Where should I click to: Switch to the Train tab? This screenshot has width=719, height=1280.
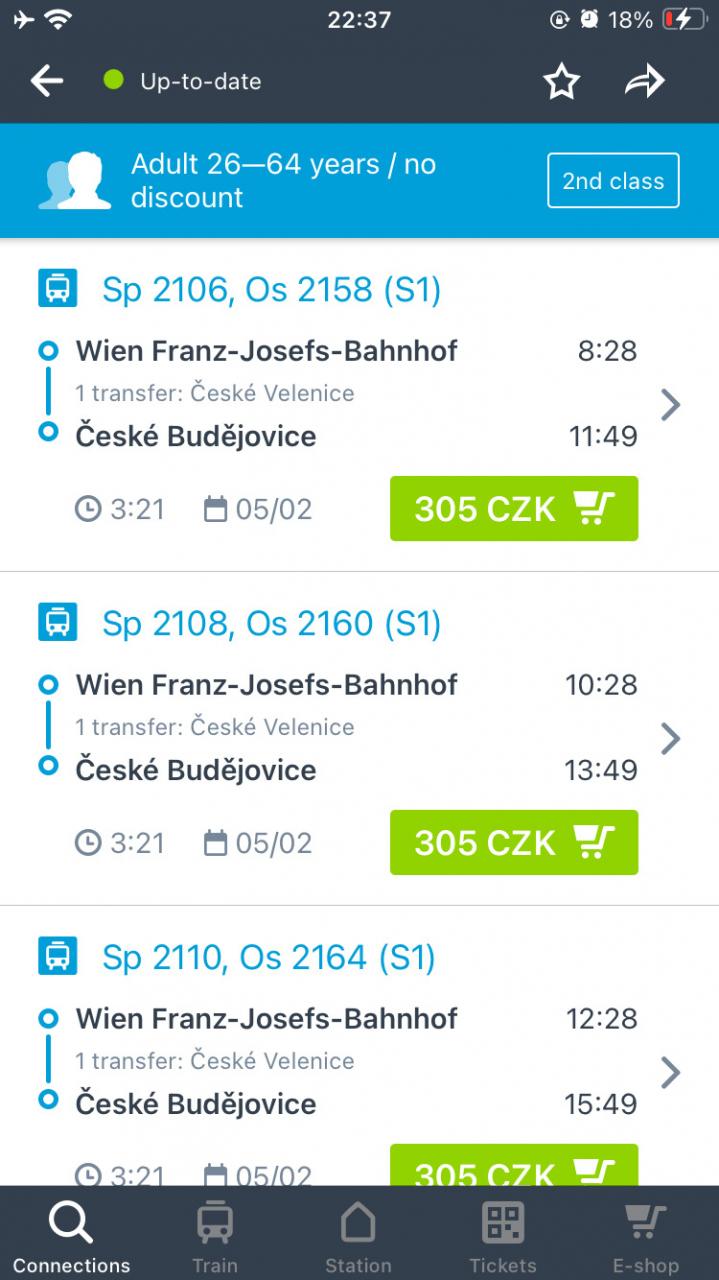coord(215,1236)
